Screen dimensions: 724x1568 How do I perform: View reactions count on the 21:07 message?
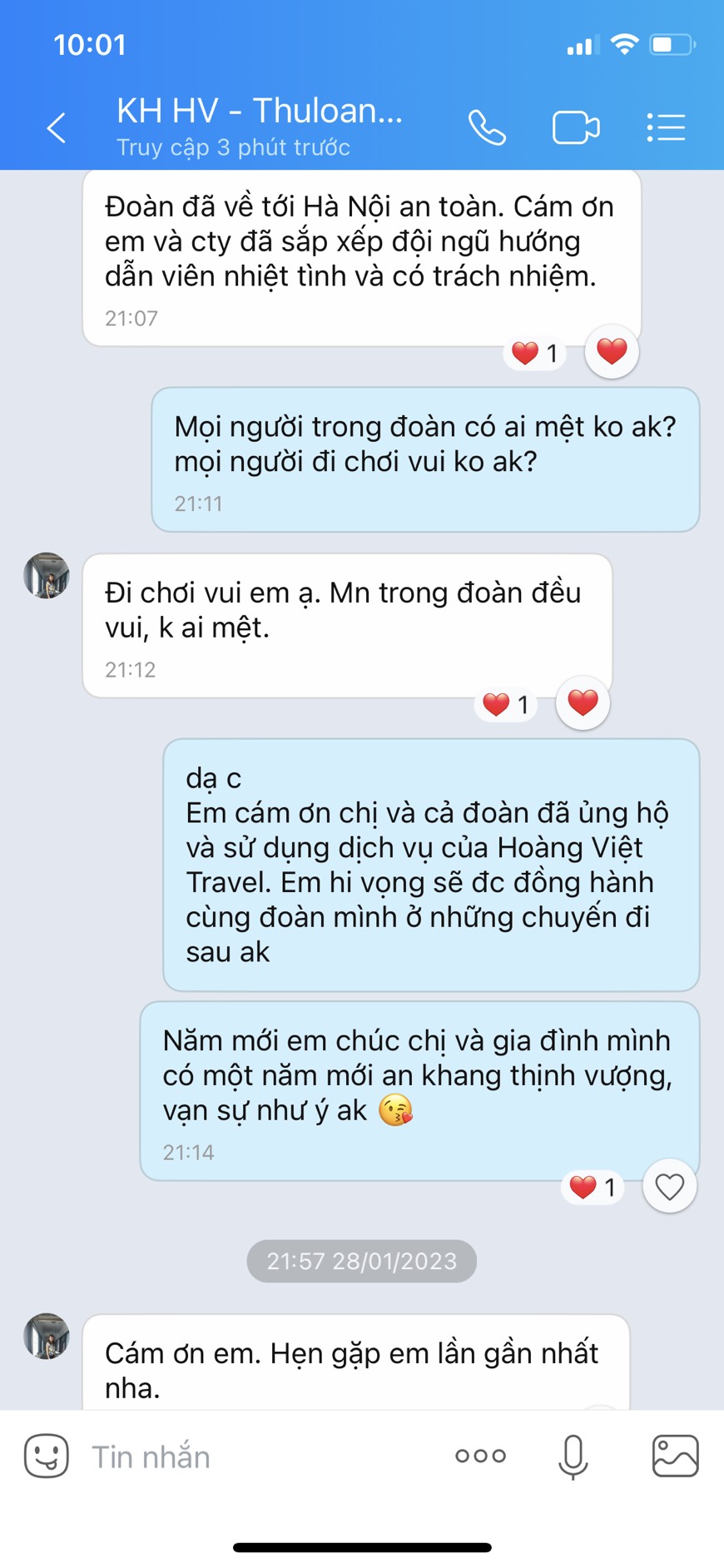pos(535,354)
